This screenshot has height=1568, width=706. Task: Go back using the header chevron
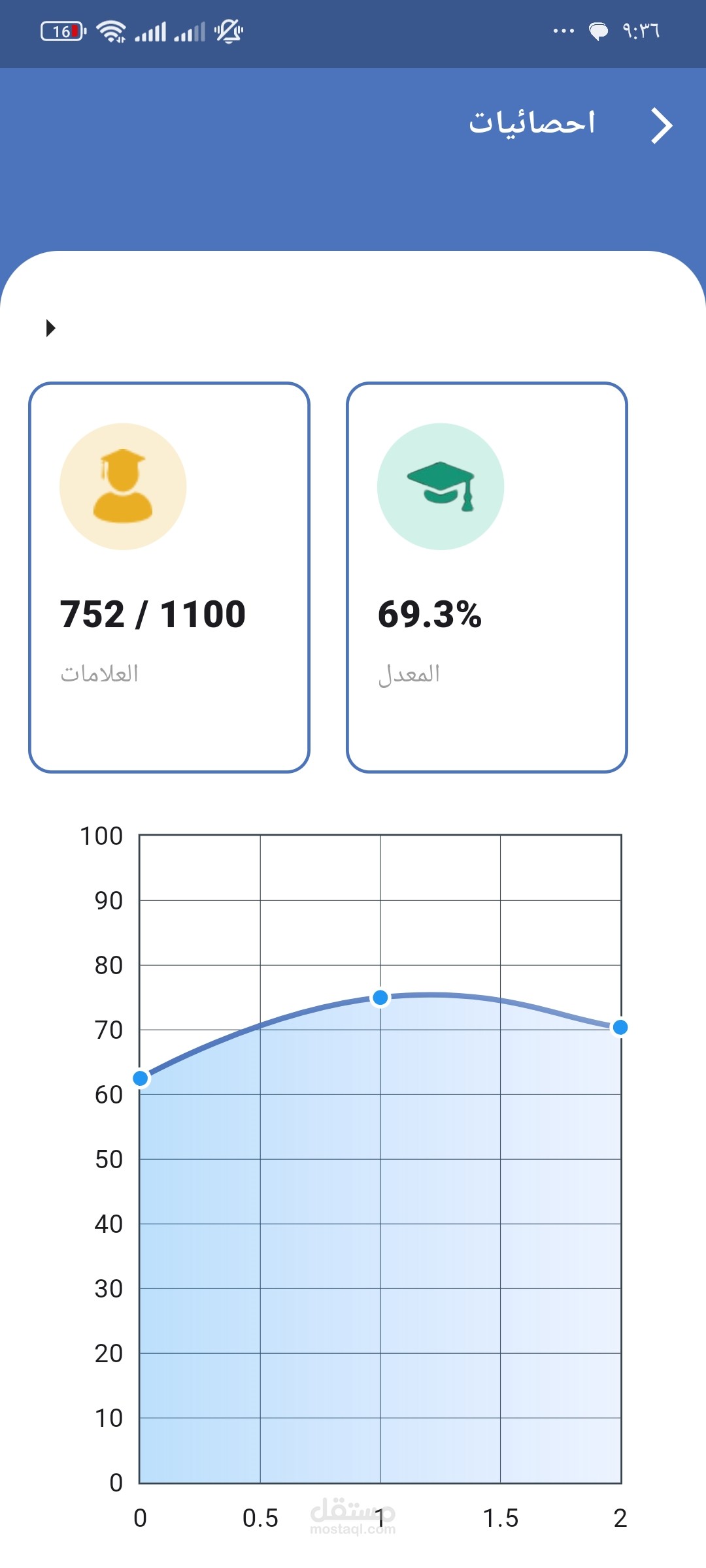662,125
